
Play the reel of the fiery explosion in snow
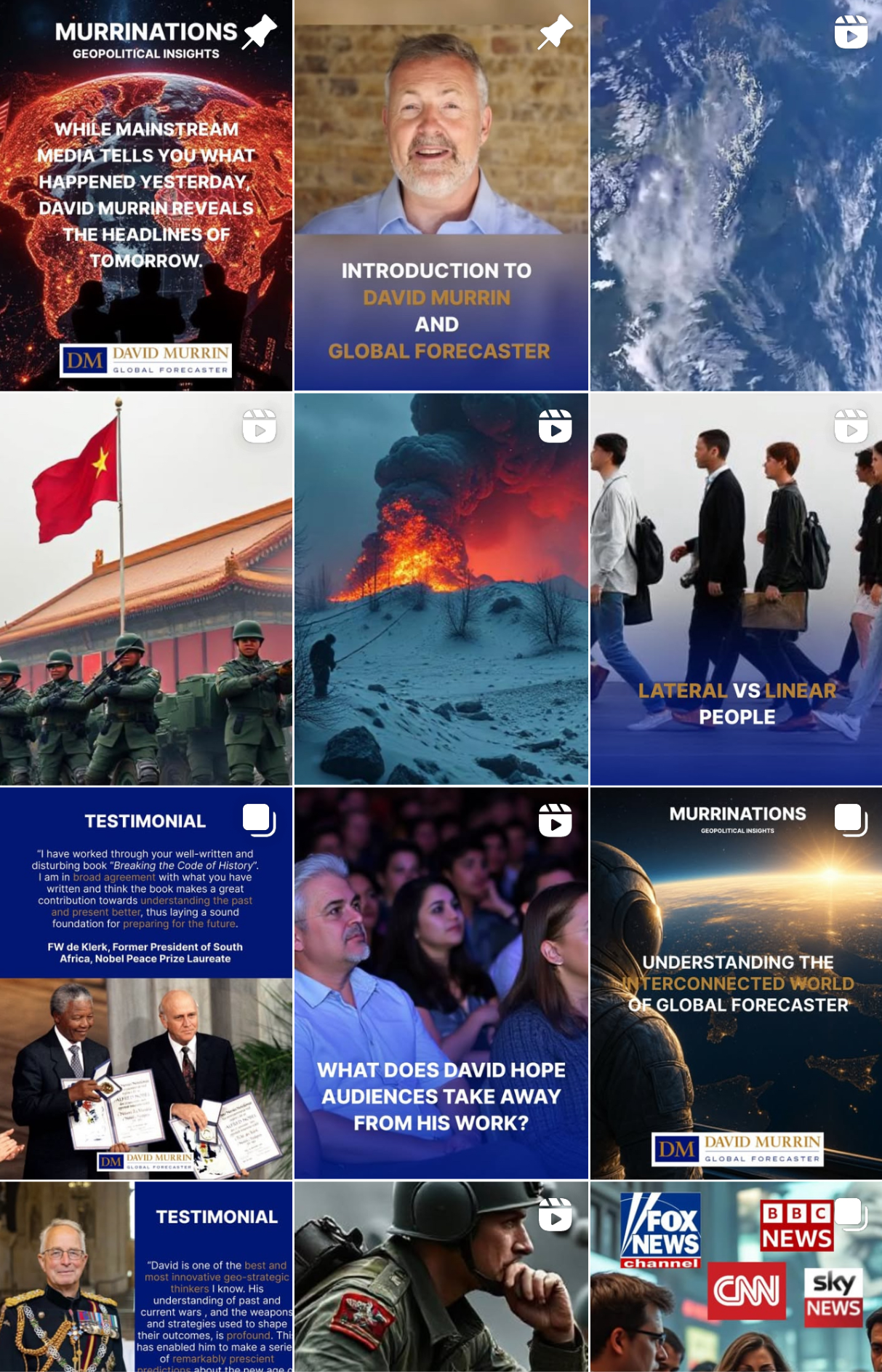tap(441, 589)
